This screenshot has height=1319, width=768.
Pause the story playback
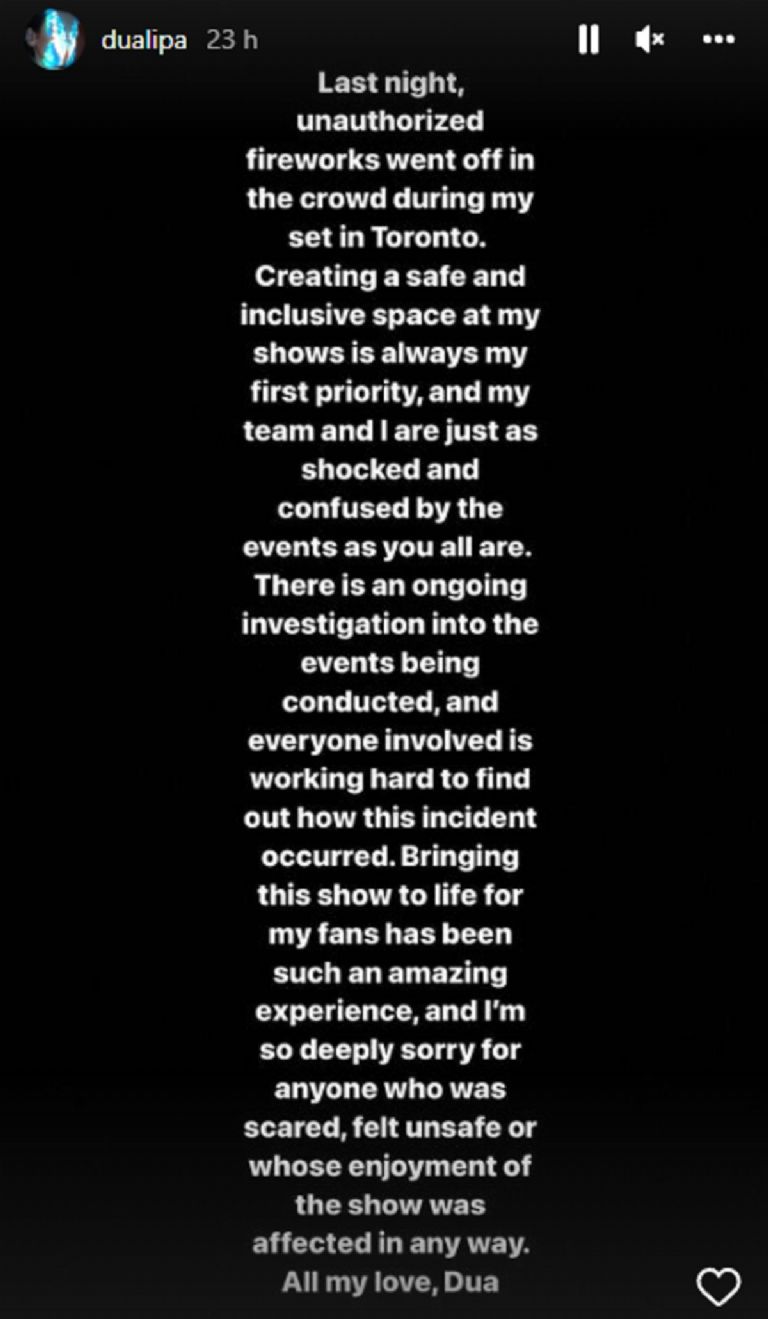pyautogui.click(x=588, y=40)
